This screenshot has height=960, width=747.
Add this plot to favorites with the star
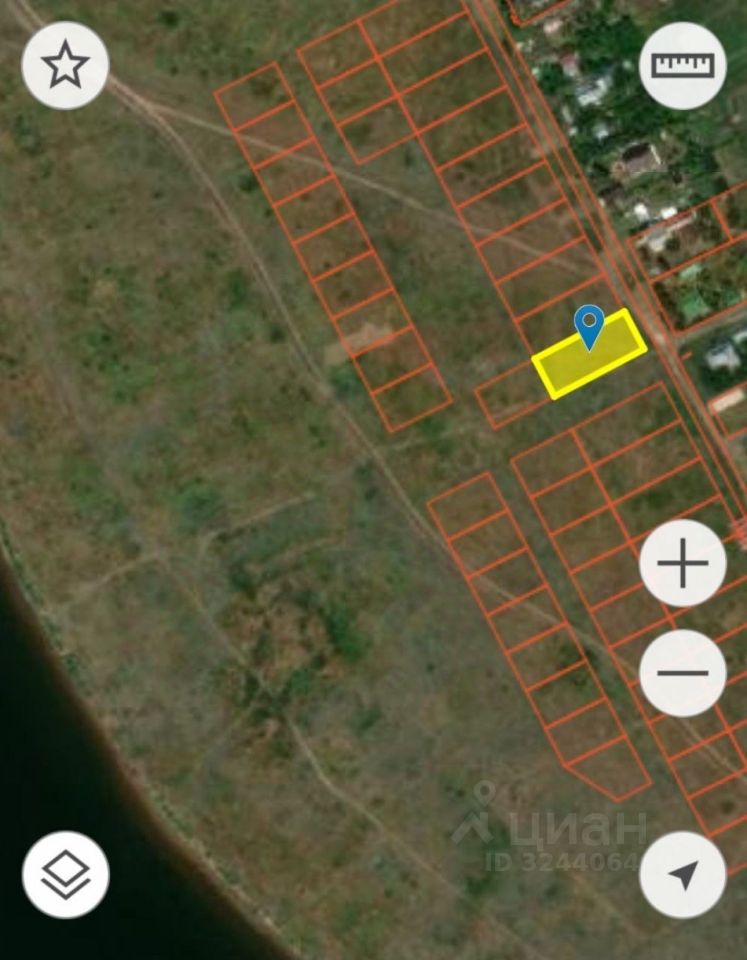[65, 65]
